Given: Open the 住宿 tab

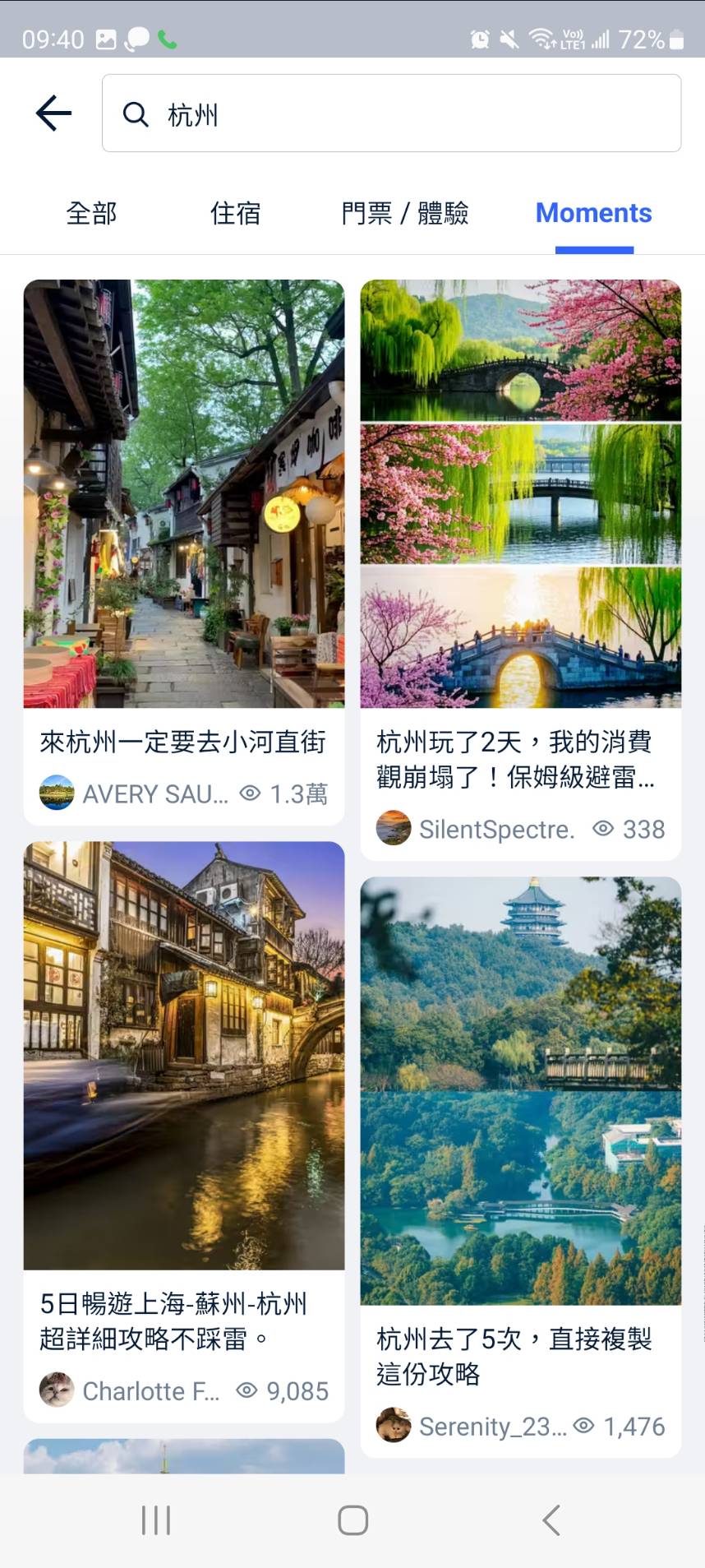Looking at the screenshot, I should click(235, 214).
